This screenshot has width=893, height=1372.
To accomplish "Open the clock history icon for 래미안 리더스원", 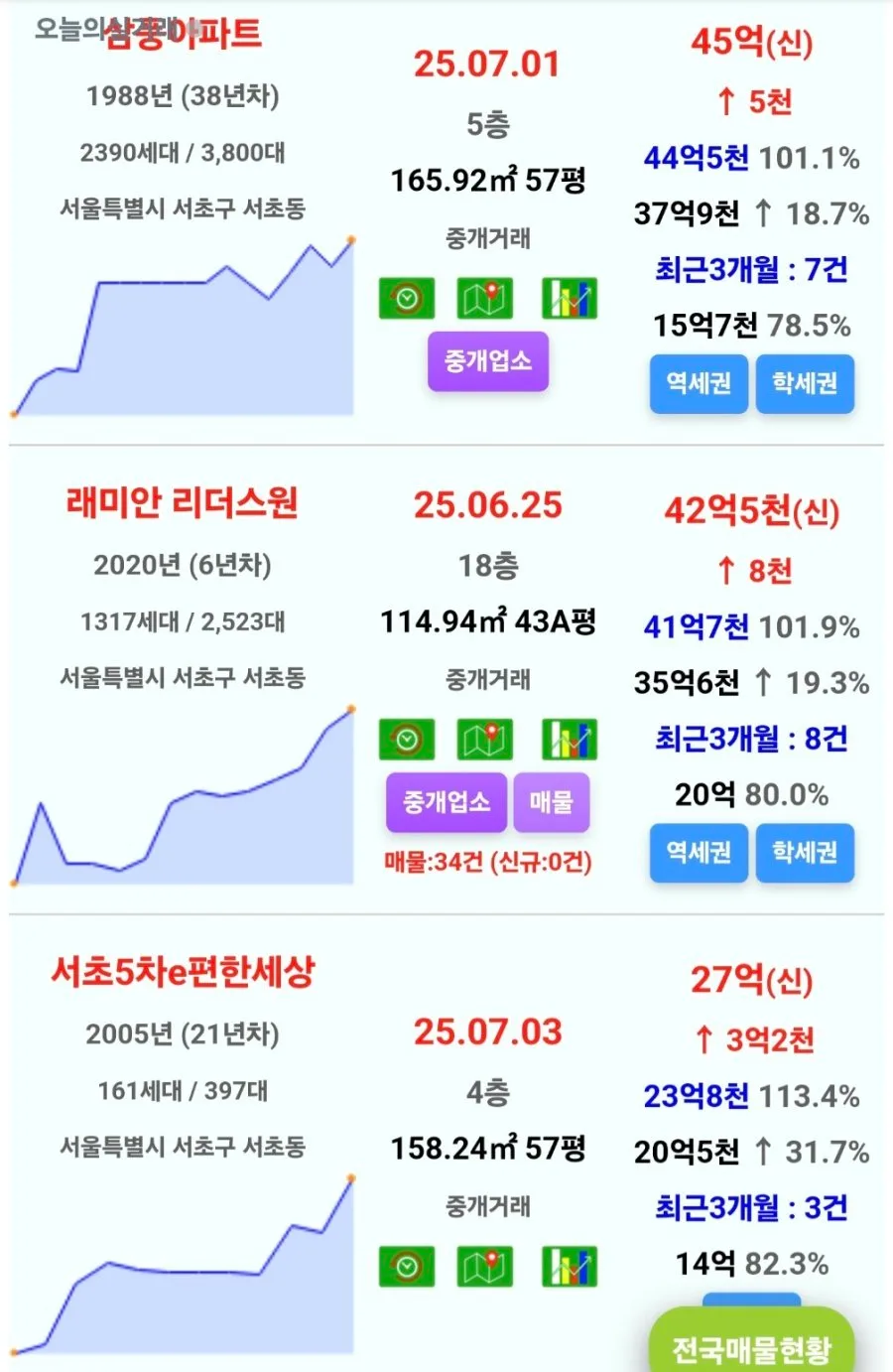I will (x=407, y=740).
